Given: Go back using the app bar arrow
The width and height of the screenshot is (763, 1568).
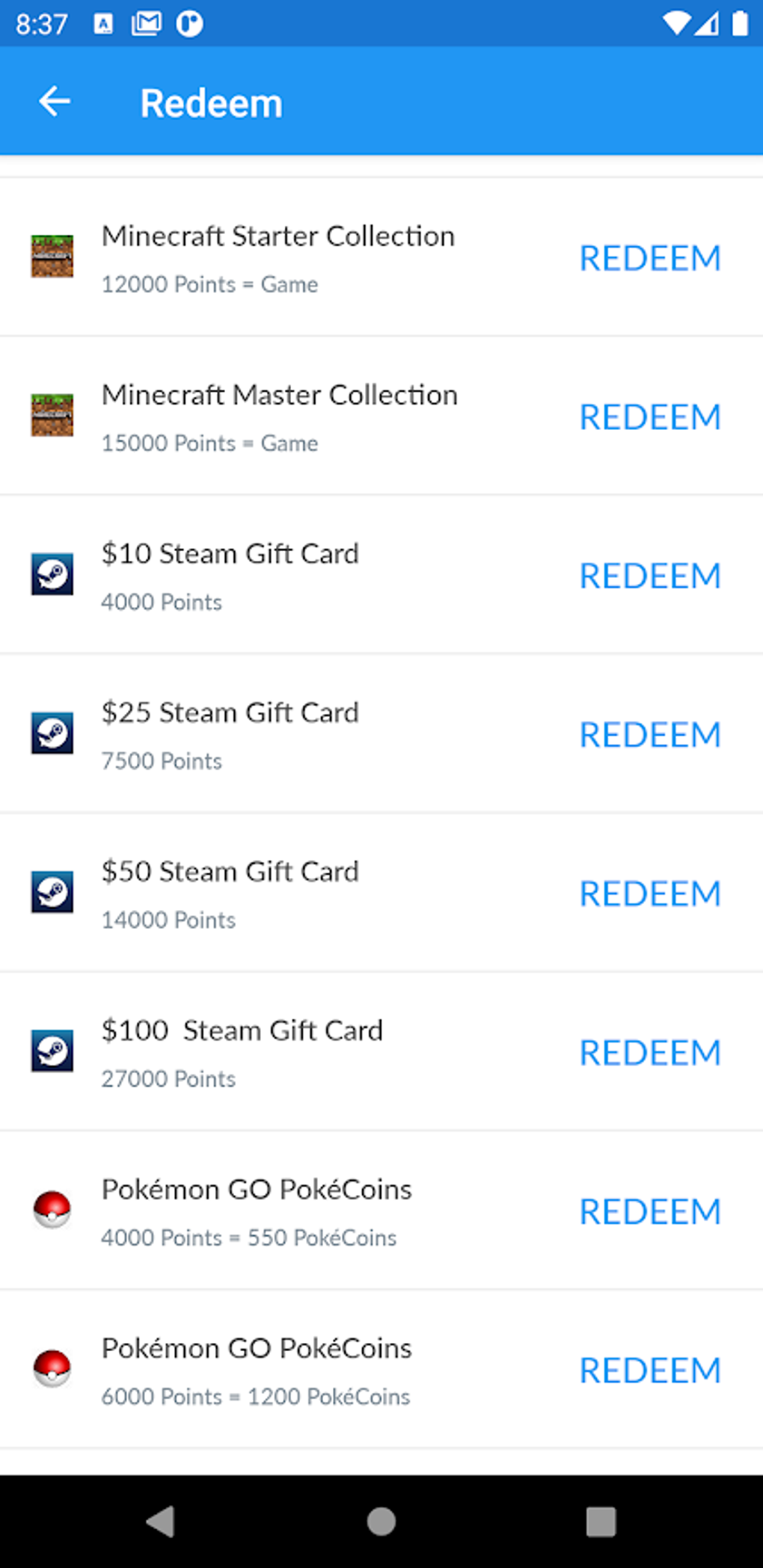Looking at the screenshot, I should tap(55, 102).
